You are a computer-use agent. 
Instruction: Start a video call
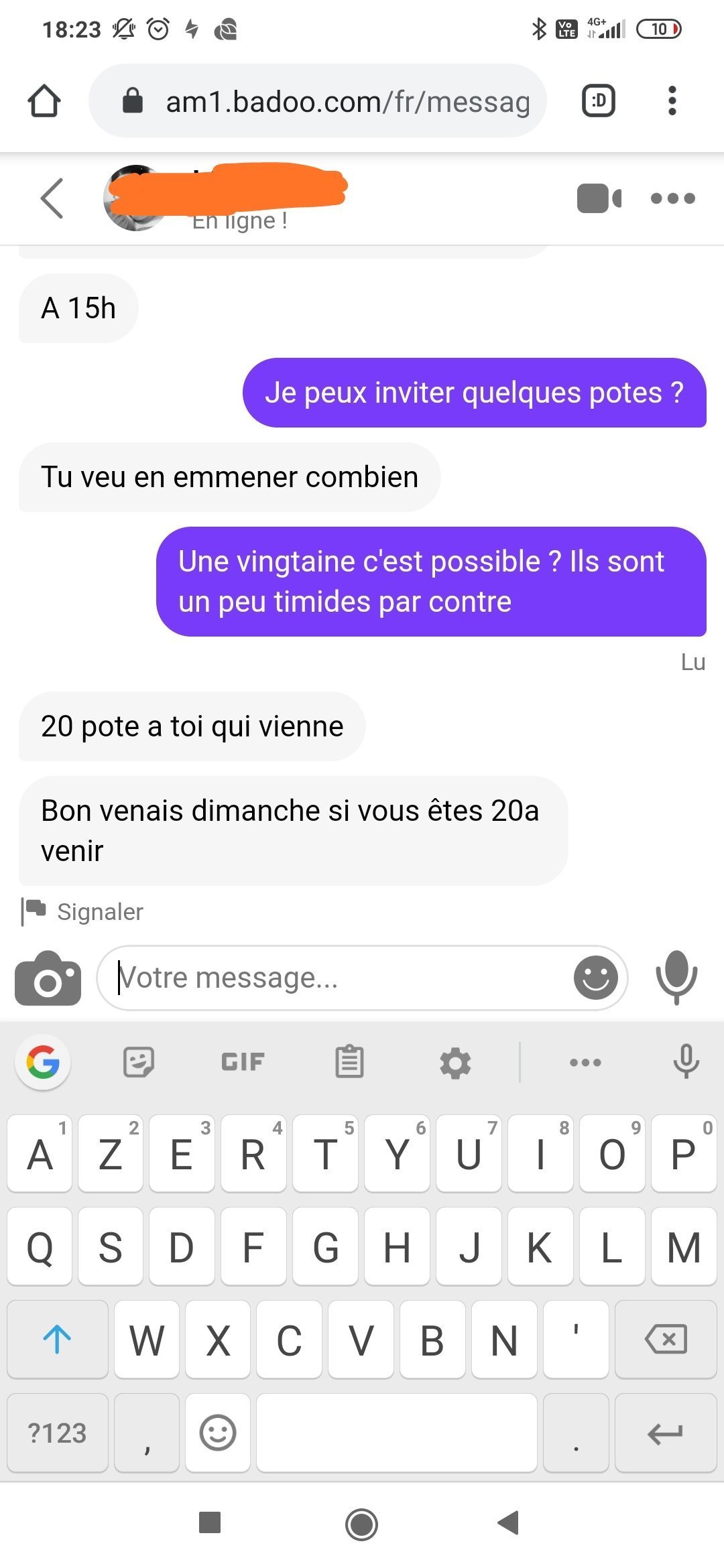coord(599,198)
